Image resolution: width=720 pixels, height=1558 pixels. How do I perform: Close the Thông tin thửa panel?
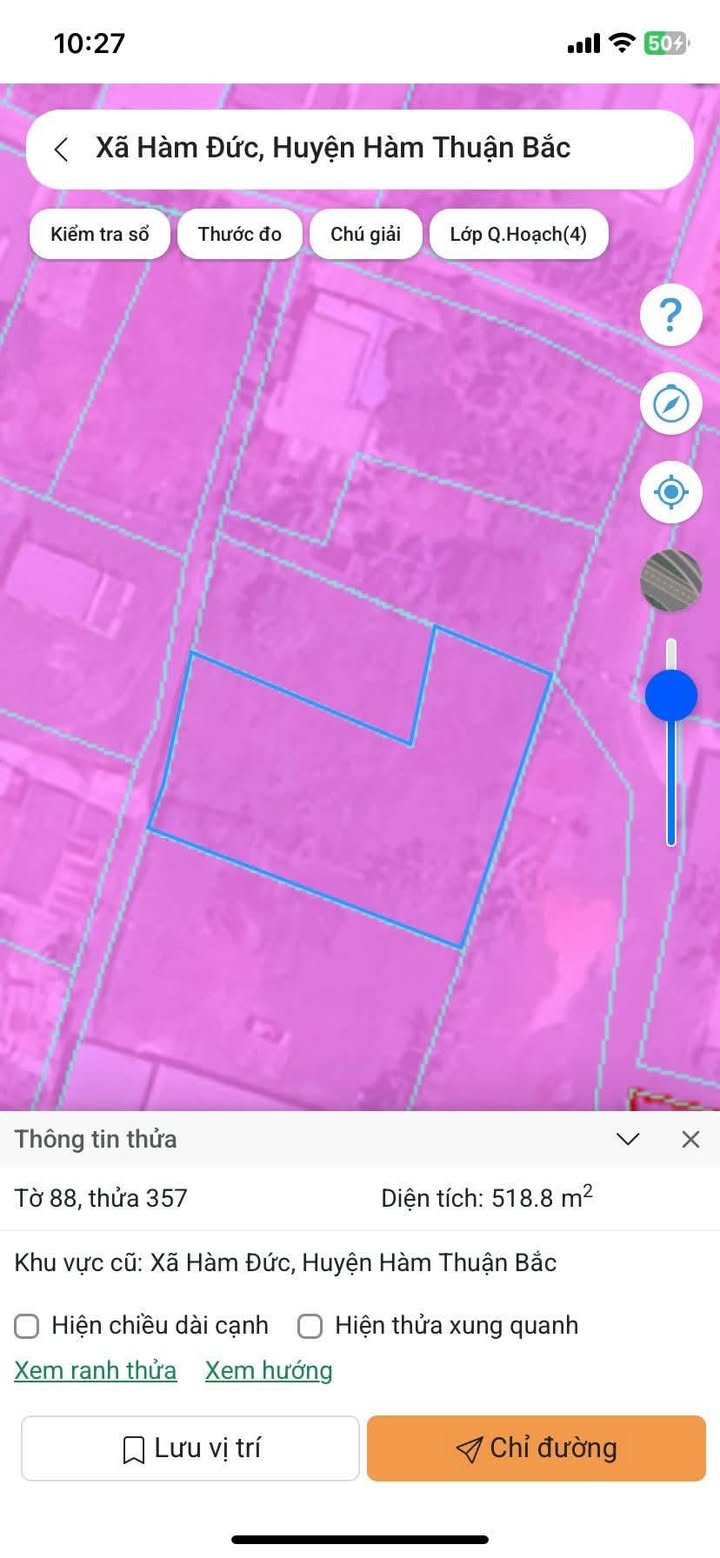691,1139
